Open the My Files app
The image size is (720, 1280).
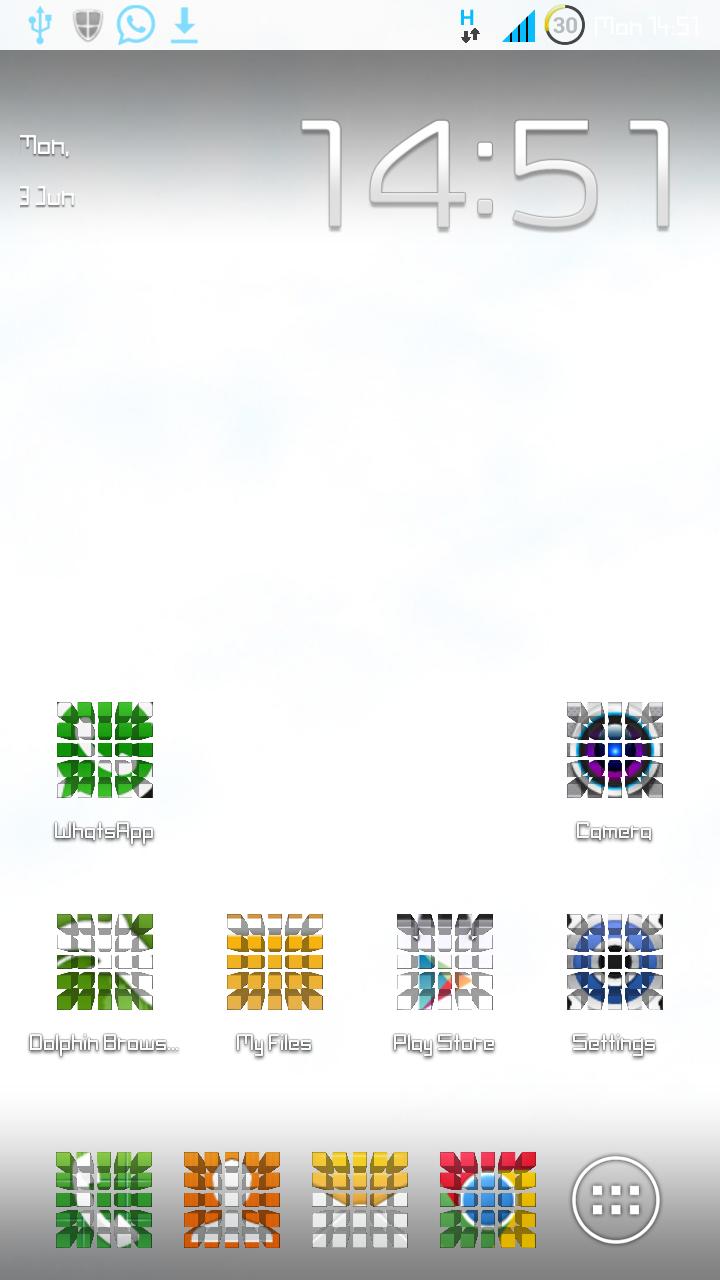tap(274, 961)
